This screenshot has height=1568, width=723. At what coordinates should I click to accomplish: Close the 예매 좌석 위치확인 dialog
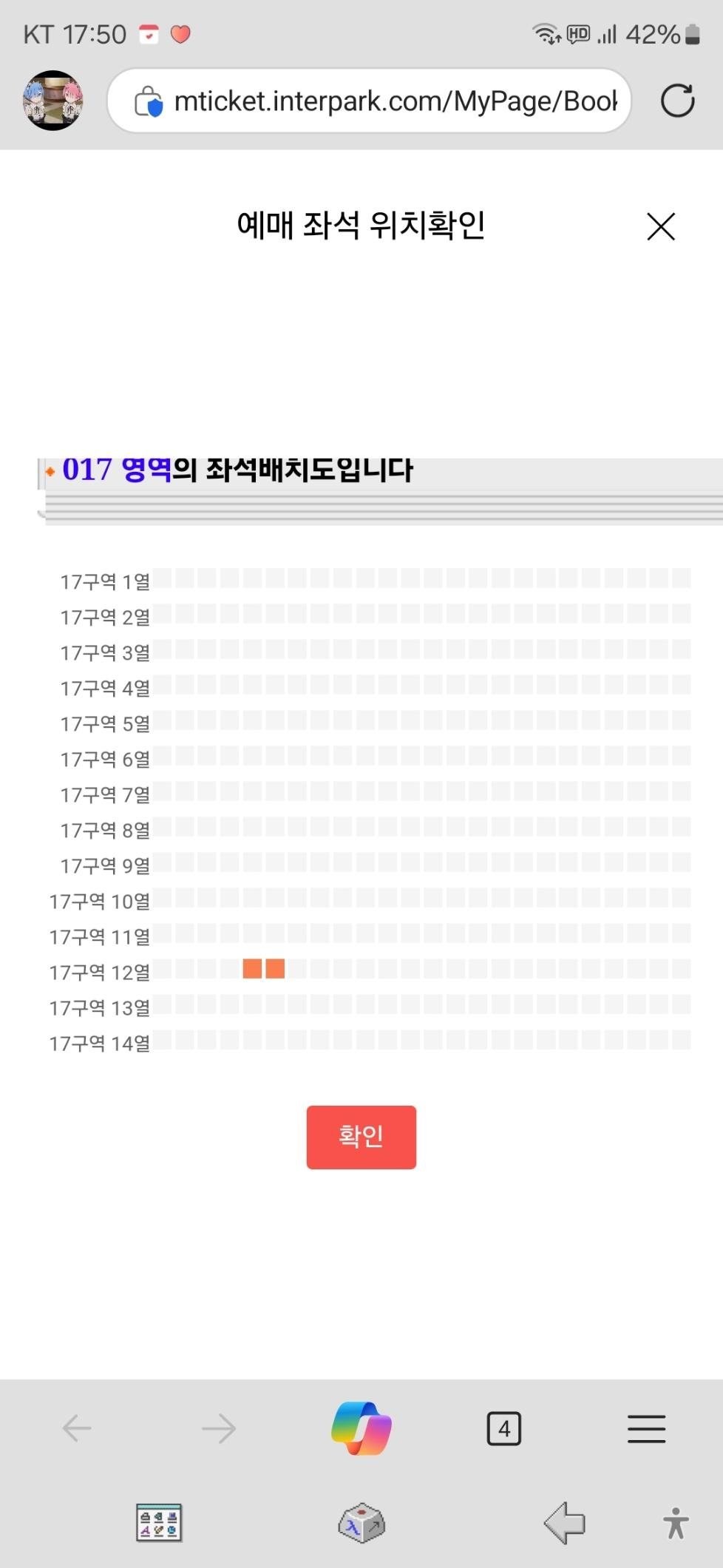coord(661,226)
